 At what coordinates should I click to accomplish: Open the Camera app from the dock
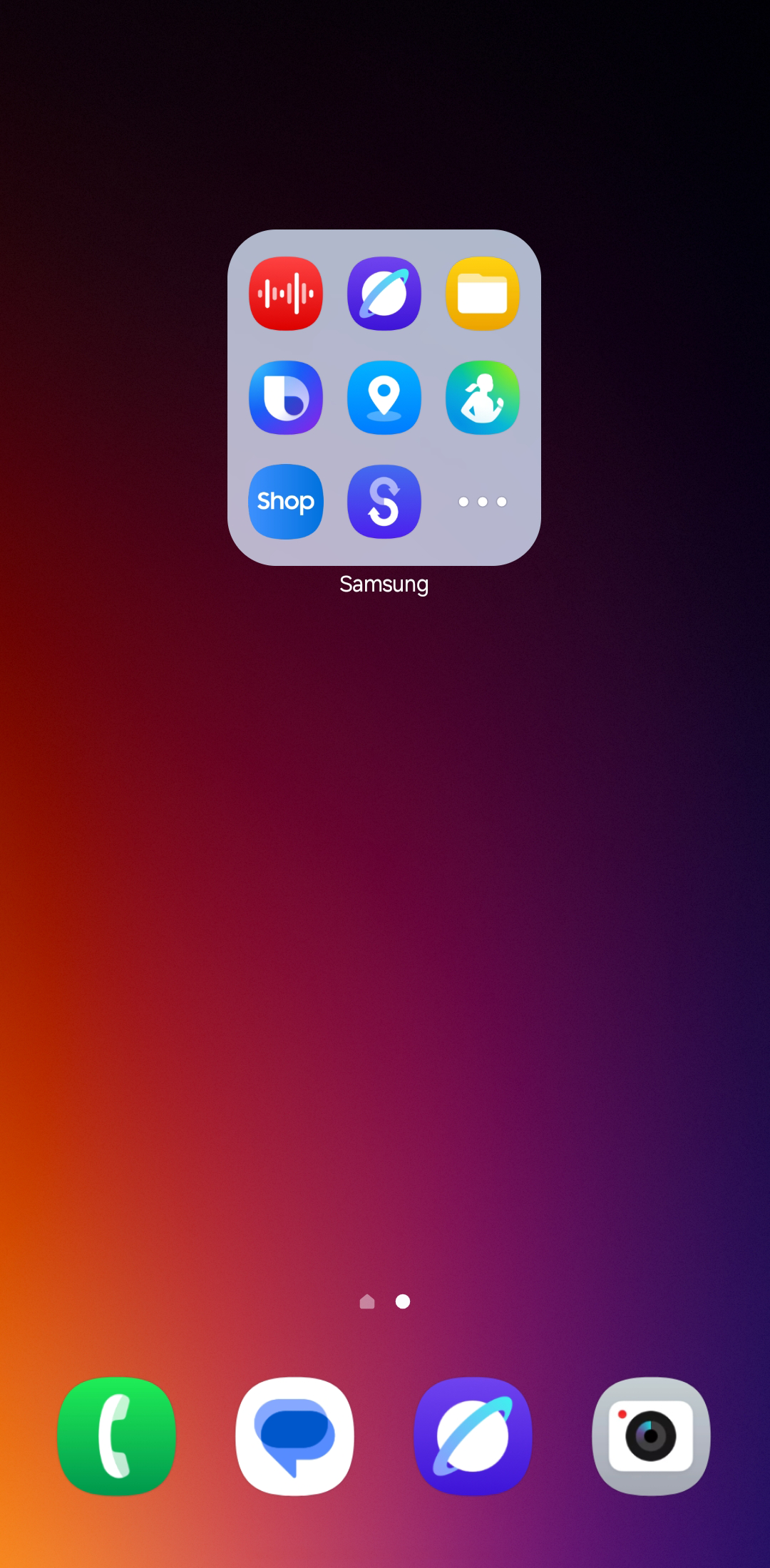[x=651, y=1436]
